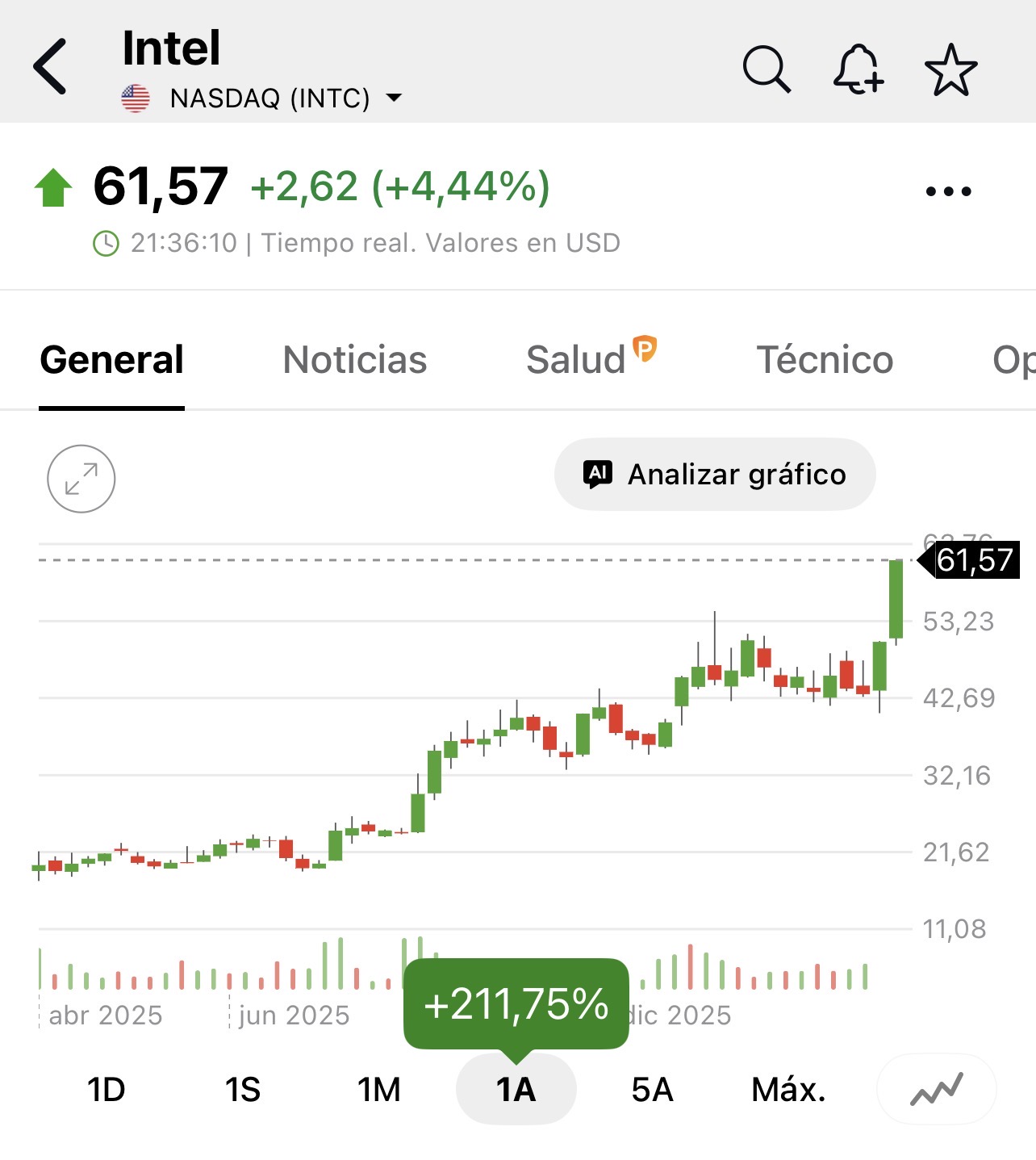Screen dimensions: 1036x1160
Task: Tap the Analizar gráfico AI button
Action: point(715,475)
